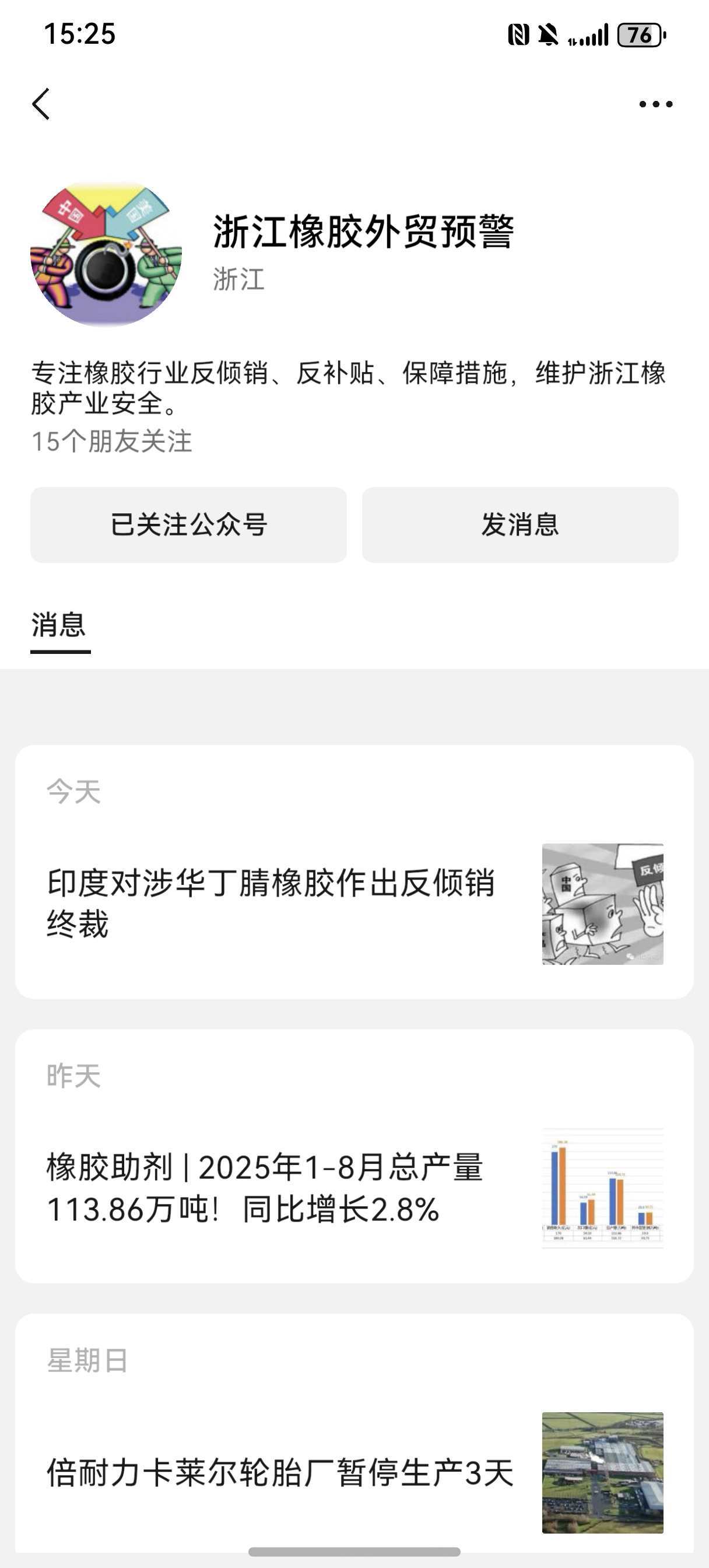This screenshot has height=1568, width=709.
Task: Tap the back arrow to leave the account page
Action: coord(41,103)
